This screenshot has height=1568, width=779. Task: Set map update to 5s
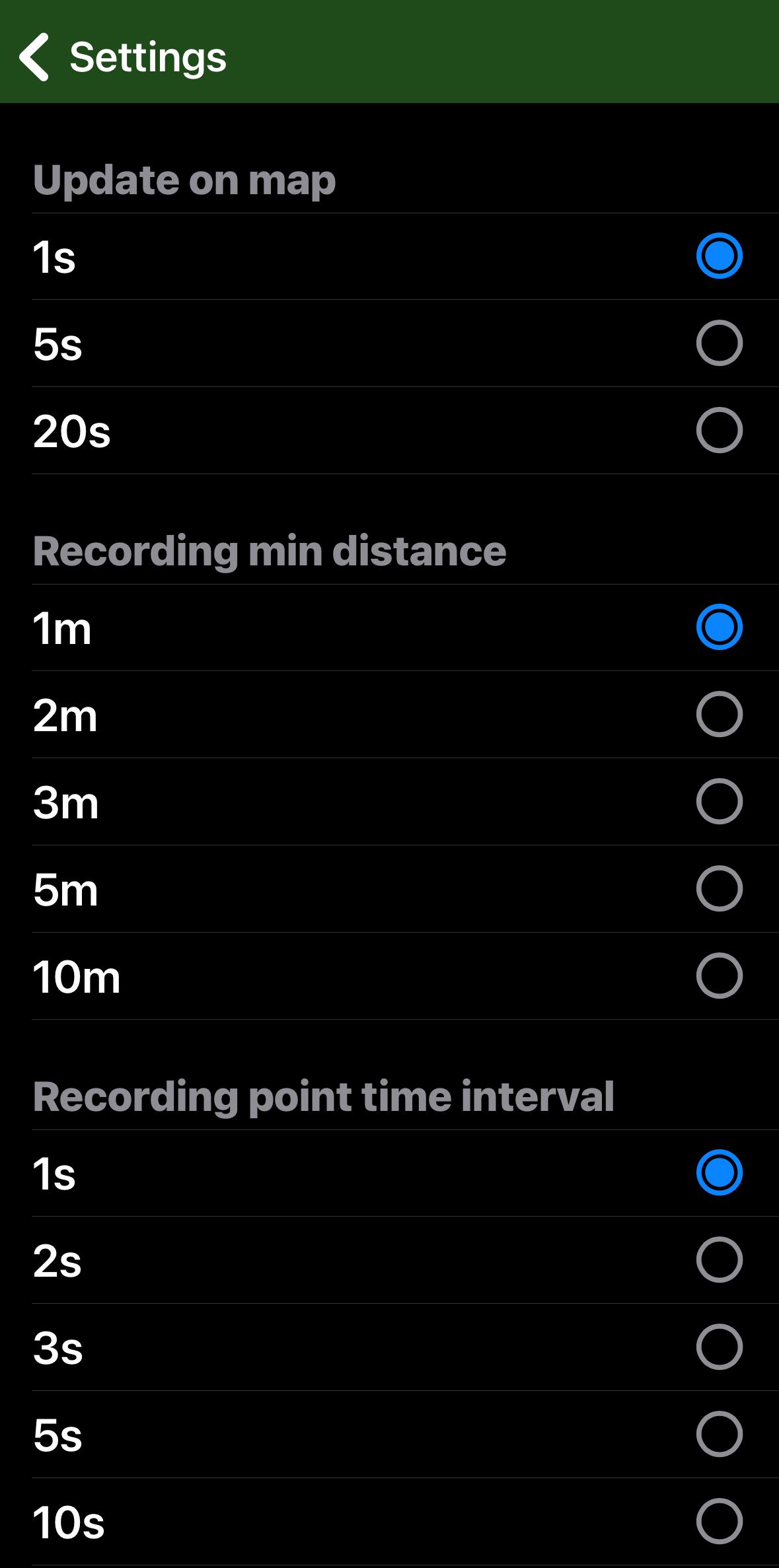(x=719, y=343)
